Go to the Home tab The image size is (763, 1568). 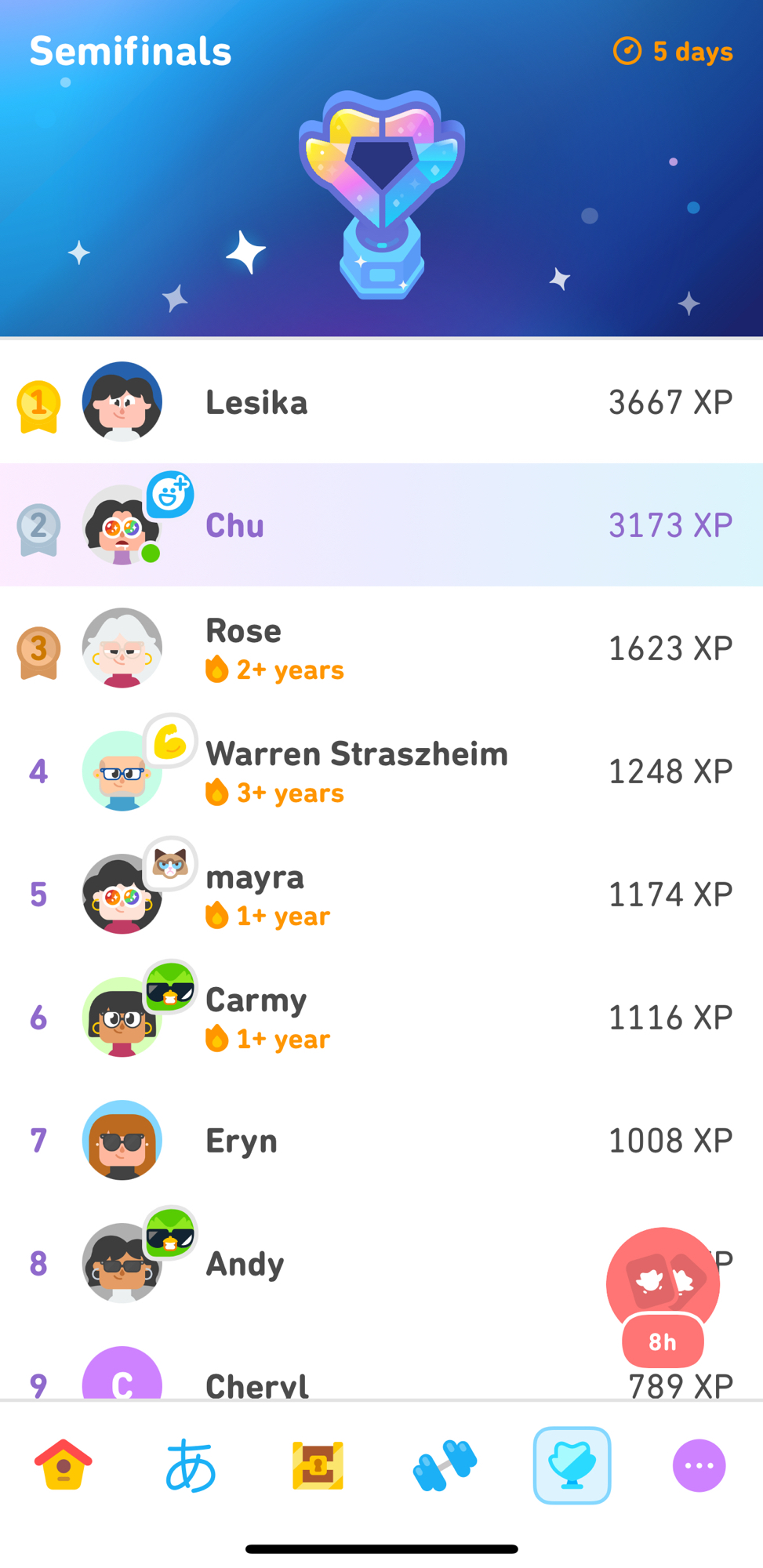(64, 1465)
